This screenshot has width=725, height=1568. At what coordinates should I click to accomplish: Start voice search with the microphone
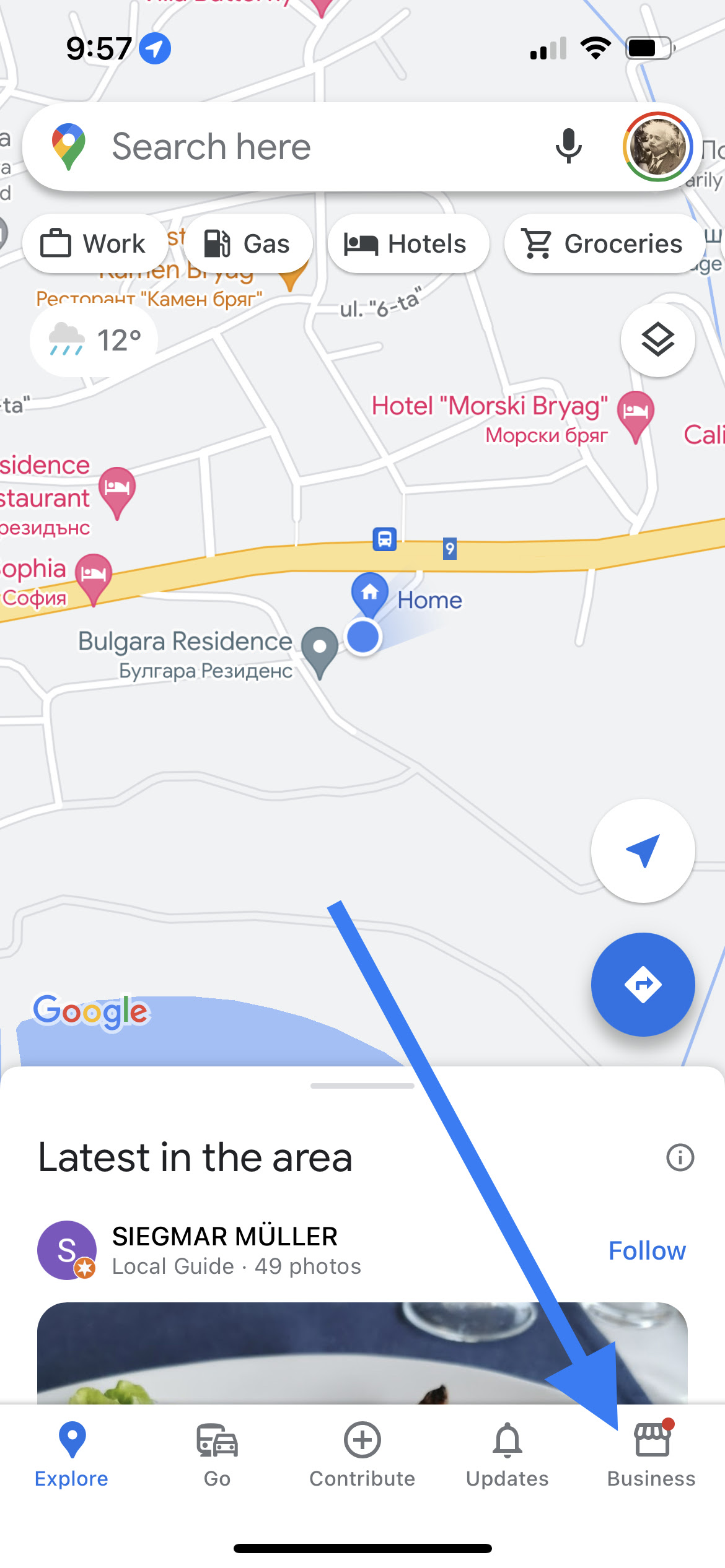(568, 147)
